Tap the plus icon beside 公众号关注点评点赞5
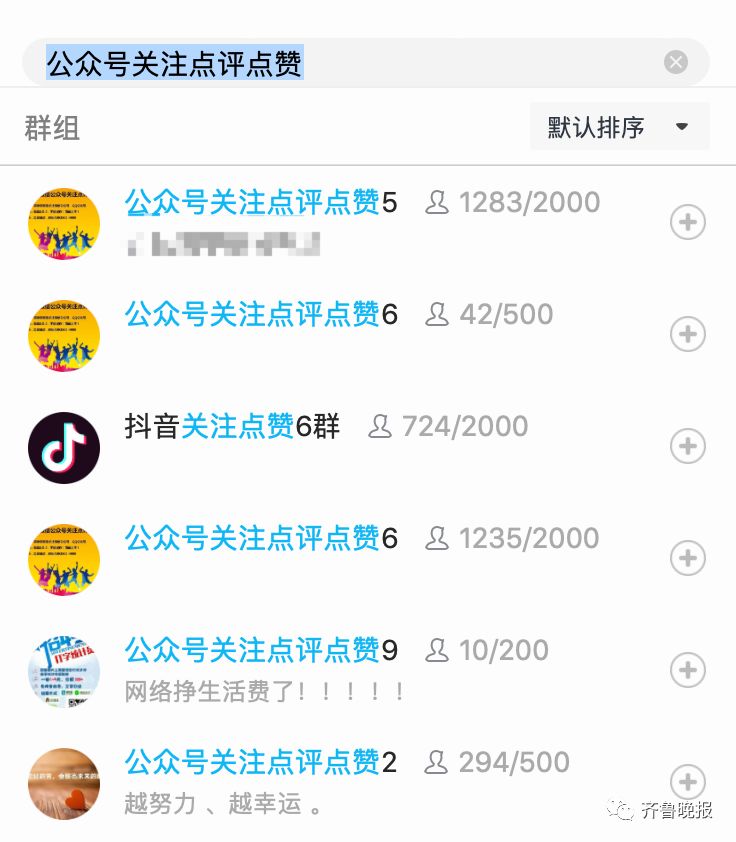This screenshot has width=736, height=842. tap(688, 222)
